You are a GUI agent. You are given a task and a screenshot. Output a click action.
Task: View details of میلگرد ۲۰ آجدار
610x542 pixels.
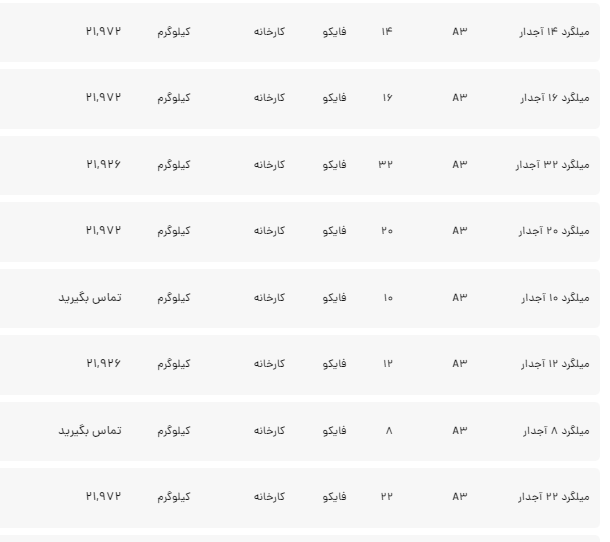click(554, 231)
